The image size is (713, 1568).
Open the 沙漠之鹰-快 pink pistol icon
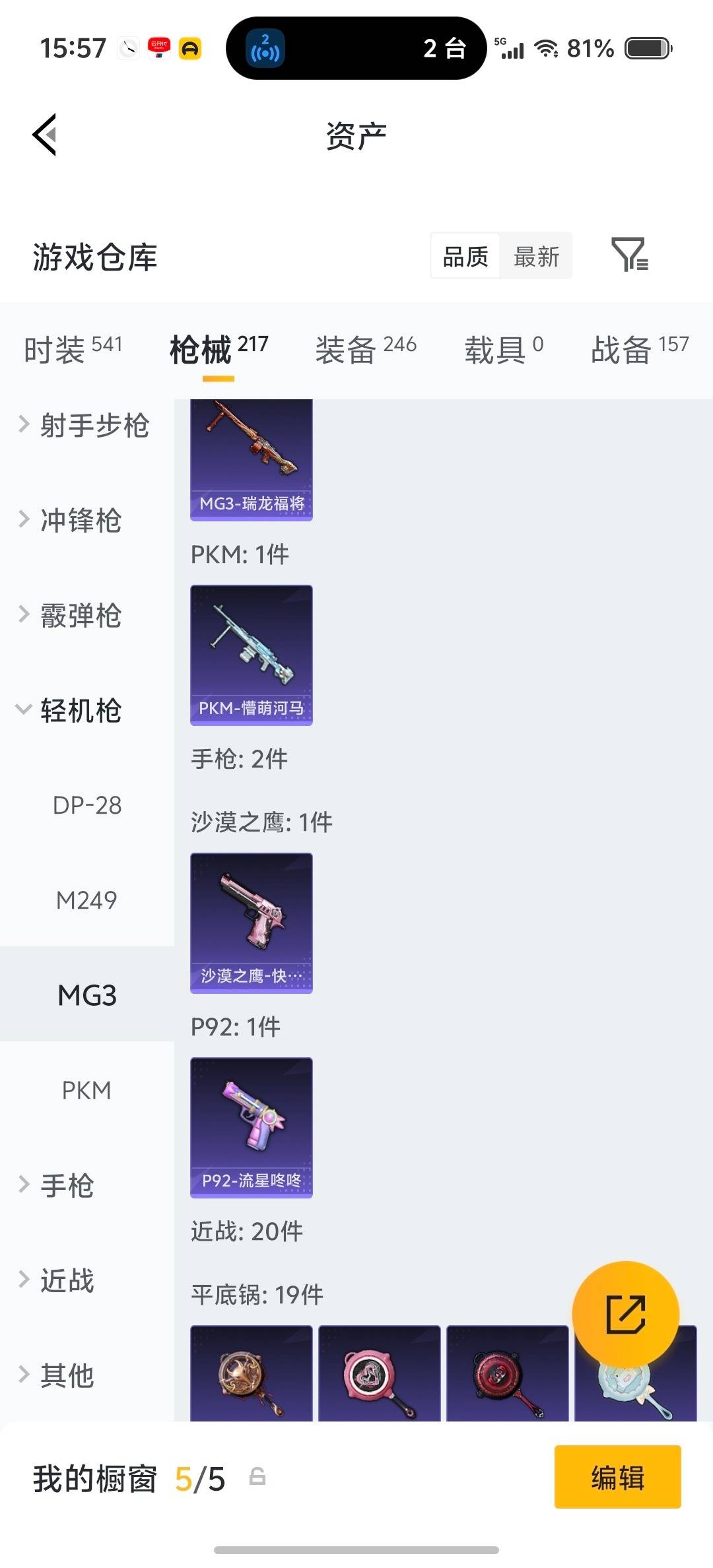251,923
